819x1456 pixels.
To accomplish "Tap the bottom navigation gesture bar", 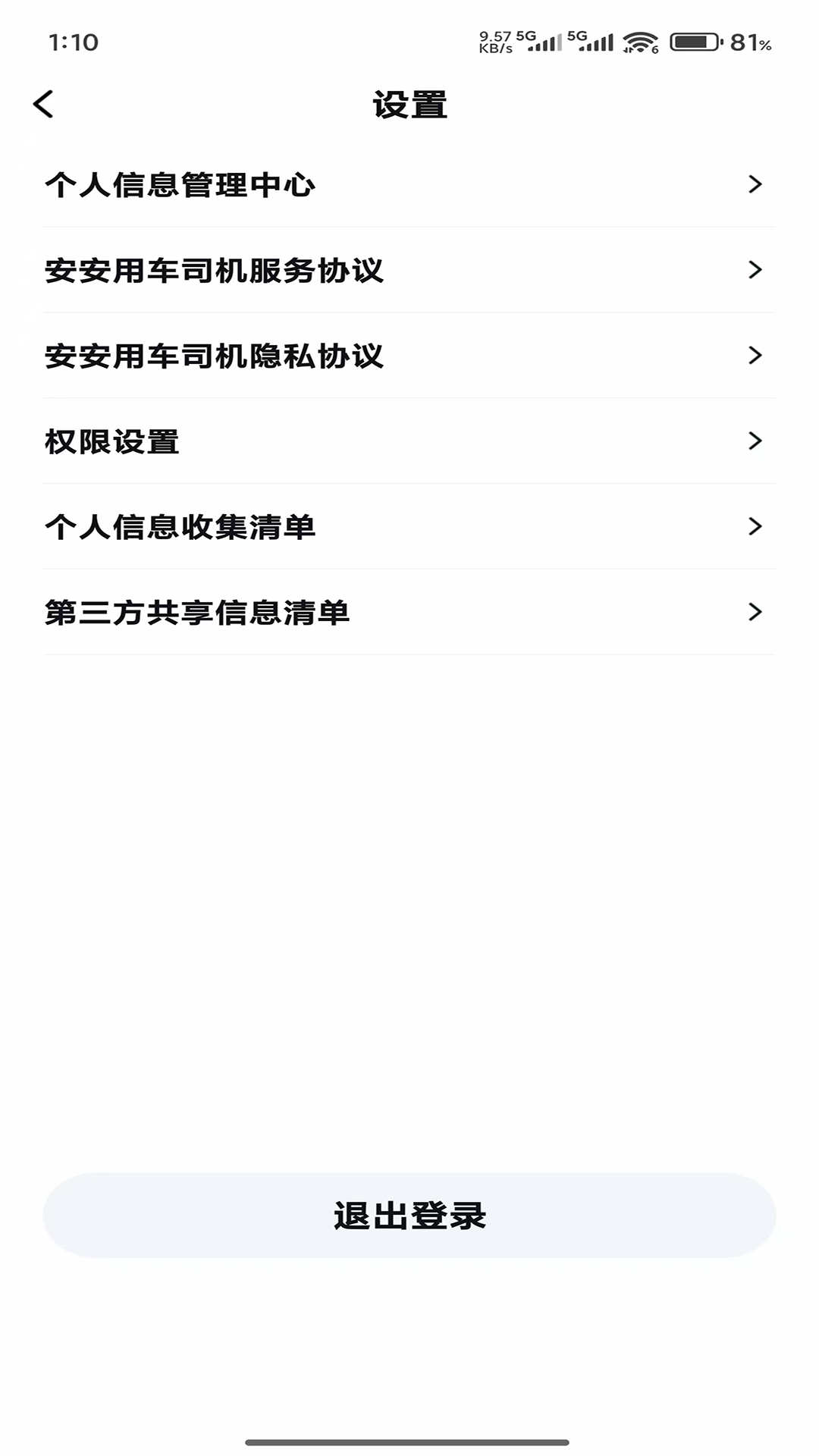I will (x=409, y=1442).
